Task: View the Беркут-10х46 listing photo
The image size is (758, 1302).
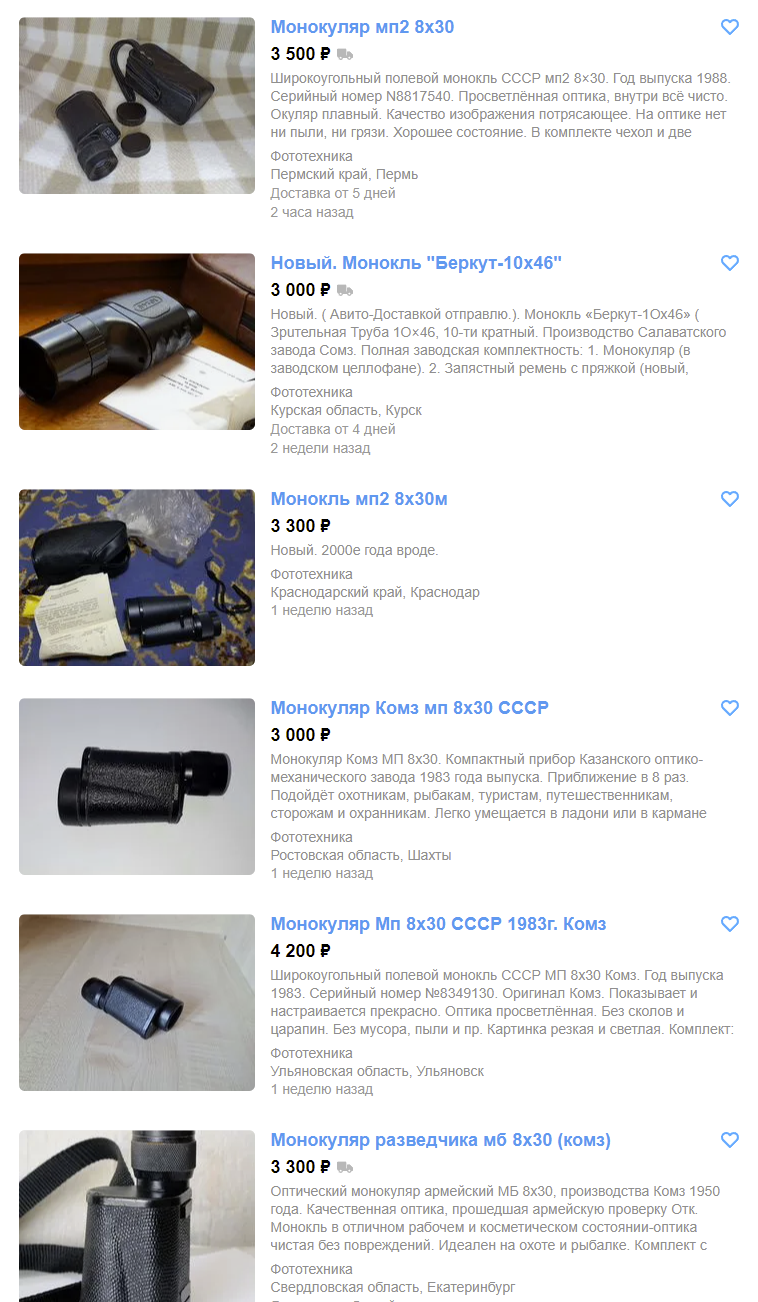Action: coord(137,341)
